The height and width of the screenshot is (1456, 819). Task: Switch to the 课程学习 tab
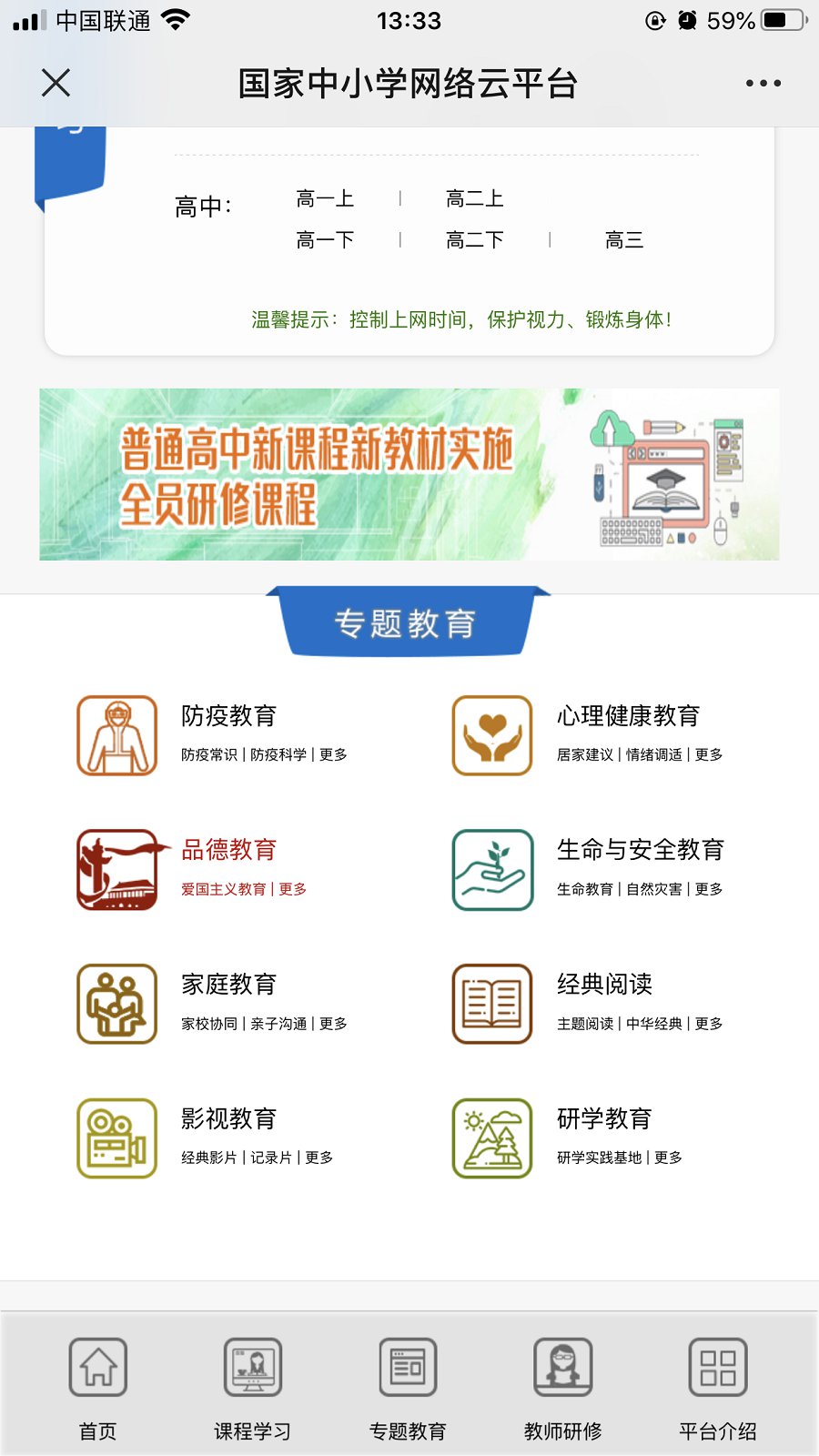point(253,1383)
